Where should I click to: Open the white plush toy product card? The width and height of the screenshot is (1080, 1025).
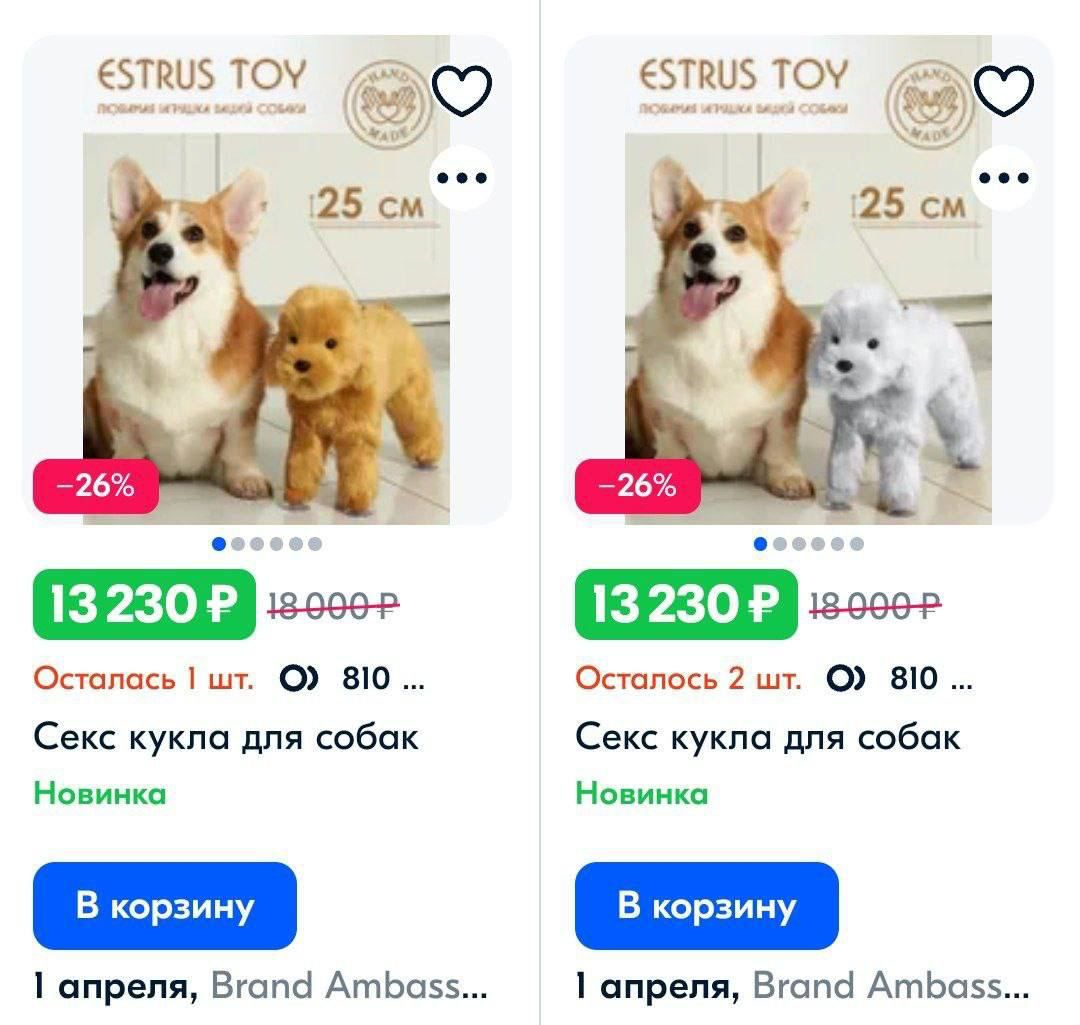[x=807, y=330]
